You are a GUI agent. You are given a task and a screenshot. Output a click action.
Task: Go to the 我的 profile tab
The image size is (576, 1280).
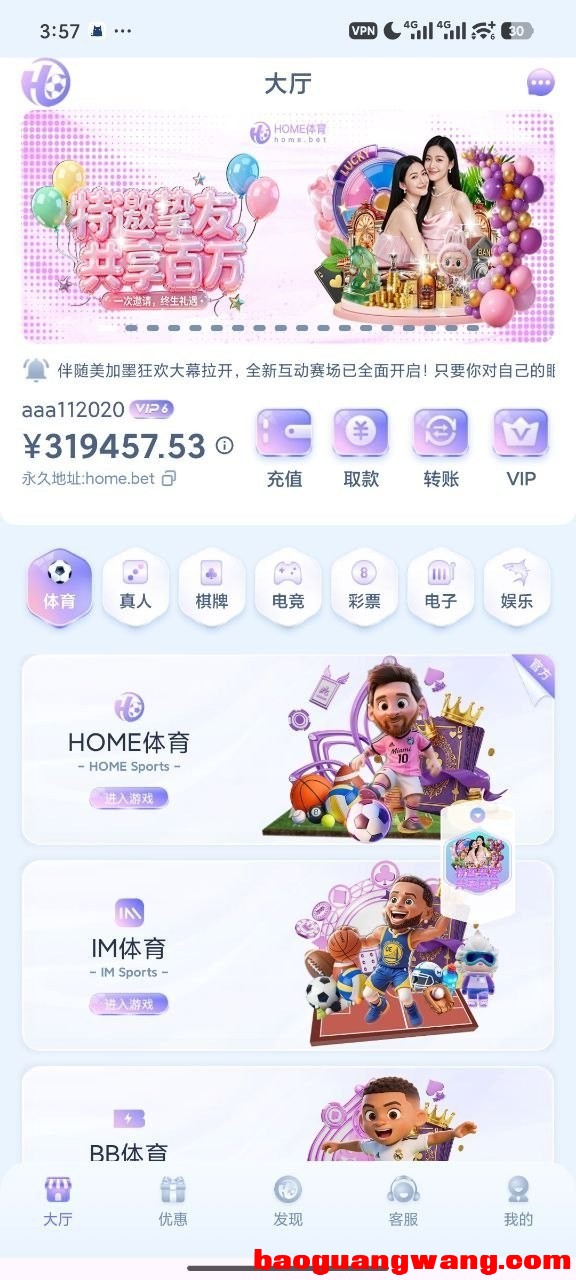coord(518,1202)
